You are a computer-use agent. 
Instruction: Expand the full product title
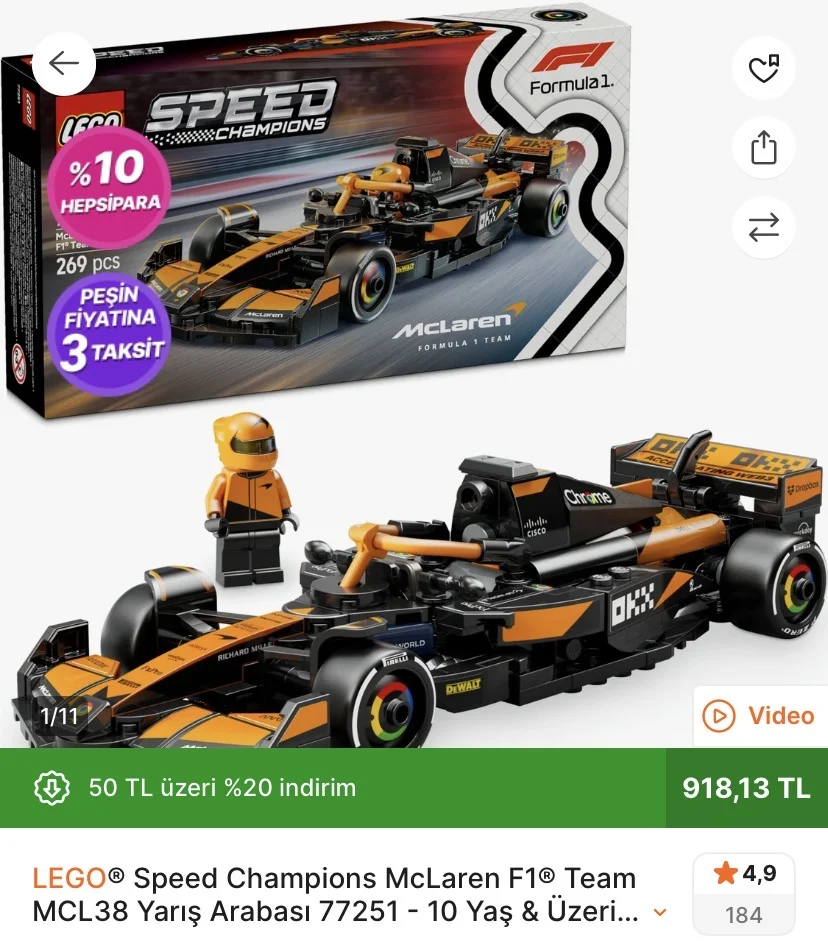[660, 912]
